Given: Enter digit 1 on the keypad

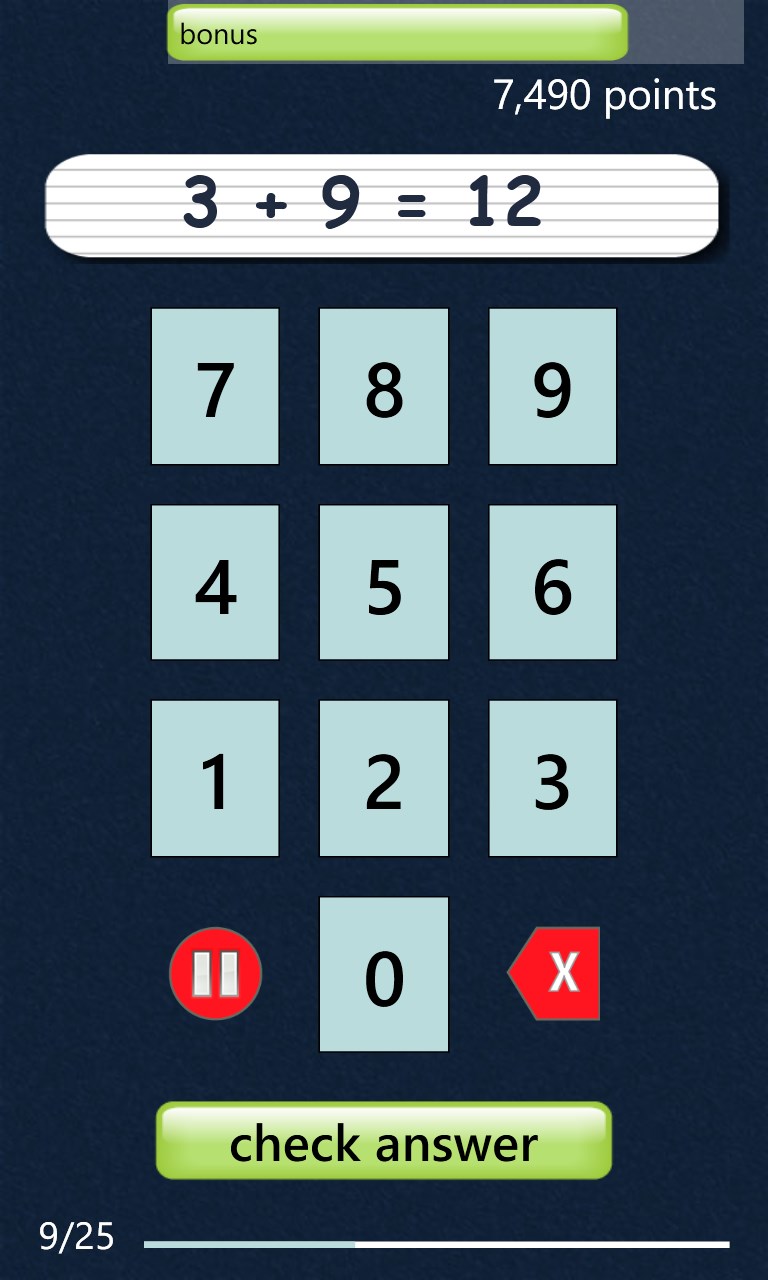Looking at the screenshot, I should 215,778.
